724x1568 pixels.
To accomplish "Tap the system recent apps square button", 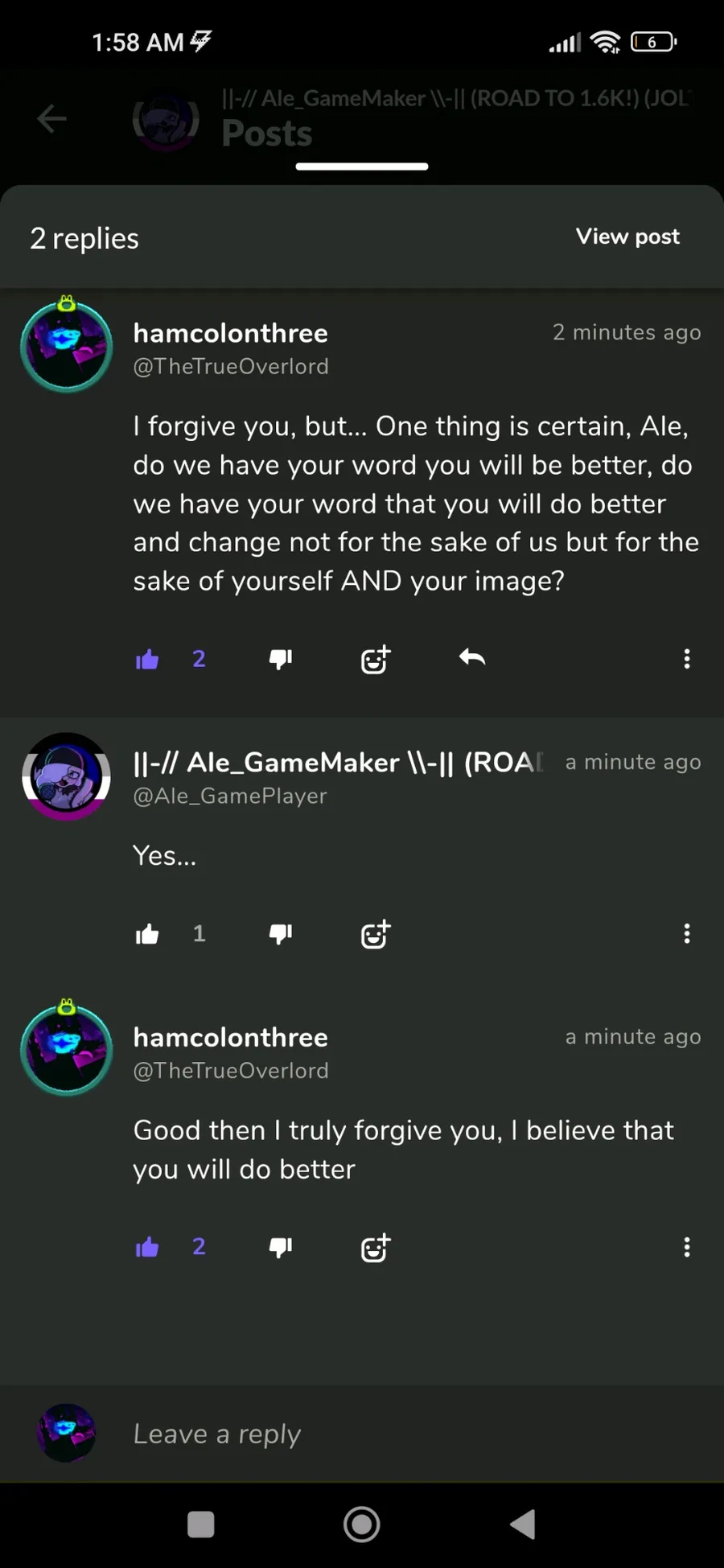I will coord(201,1524).
